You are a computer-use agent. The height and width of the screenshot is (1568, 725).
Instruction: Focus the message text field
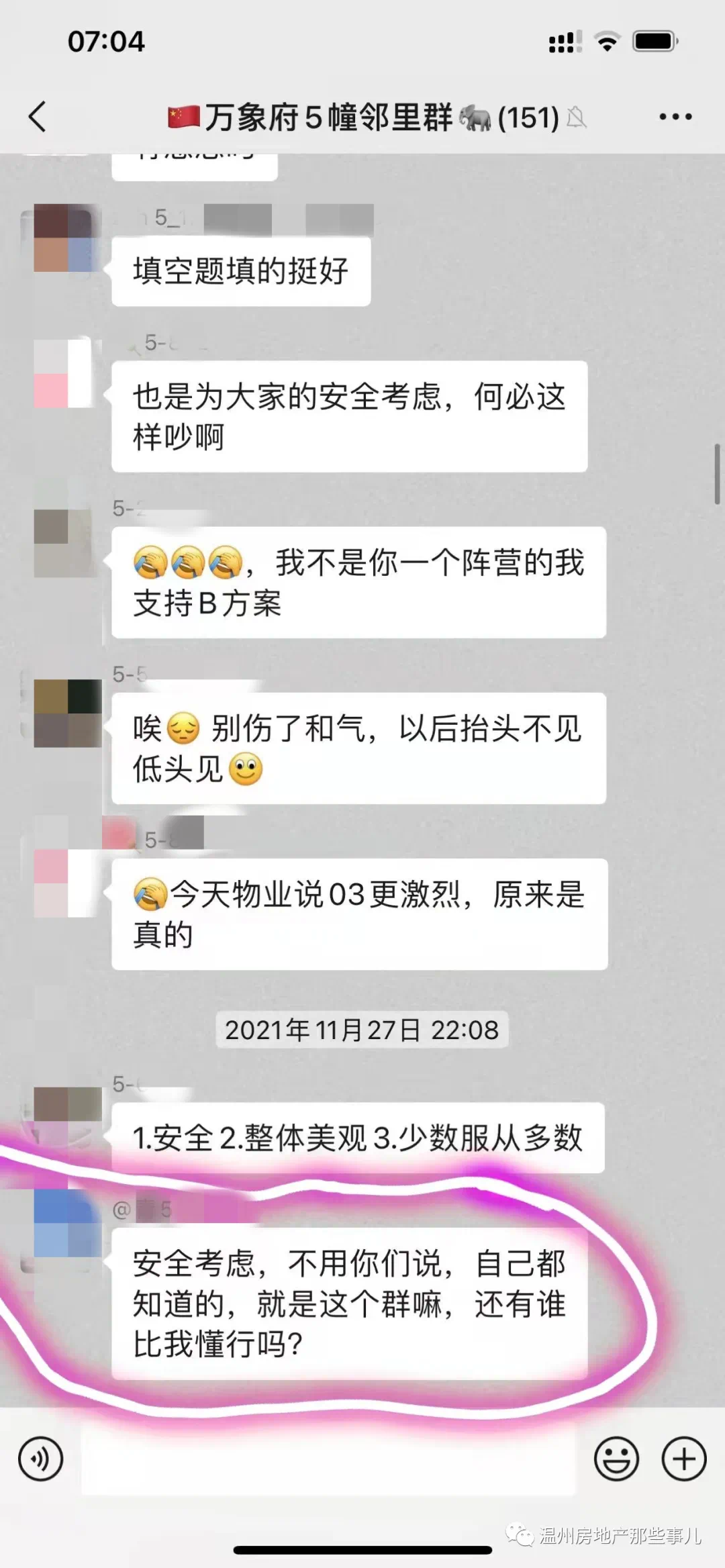pyautogui.click(x=329, y=1459)
